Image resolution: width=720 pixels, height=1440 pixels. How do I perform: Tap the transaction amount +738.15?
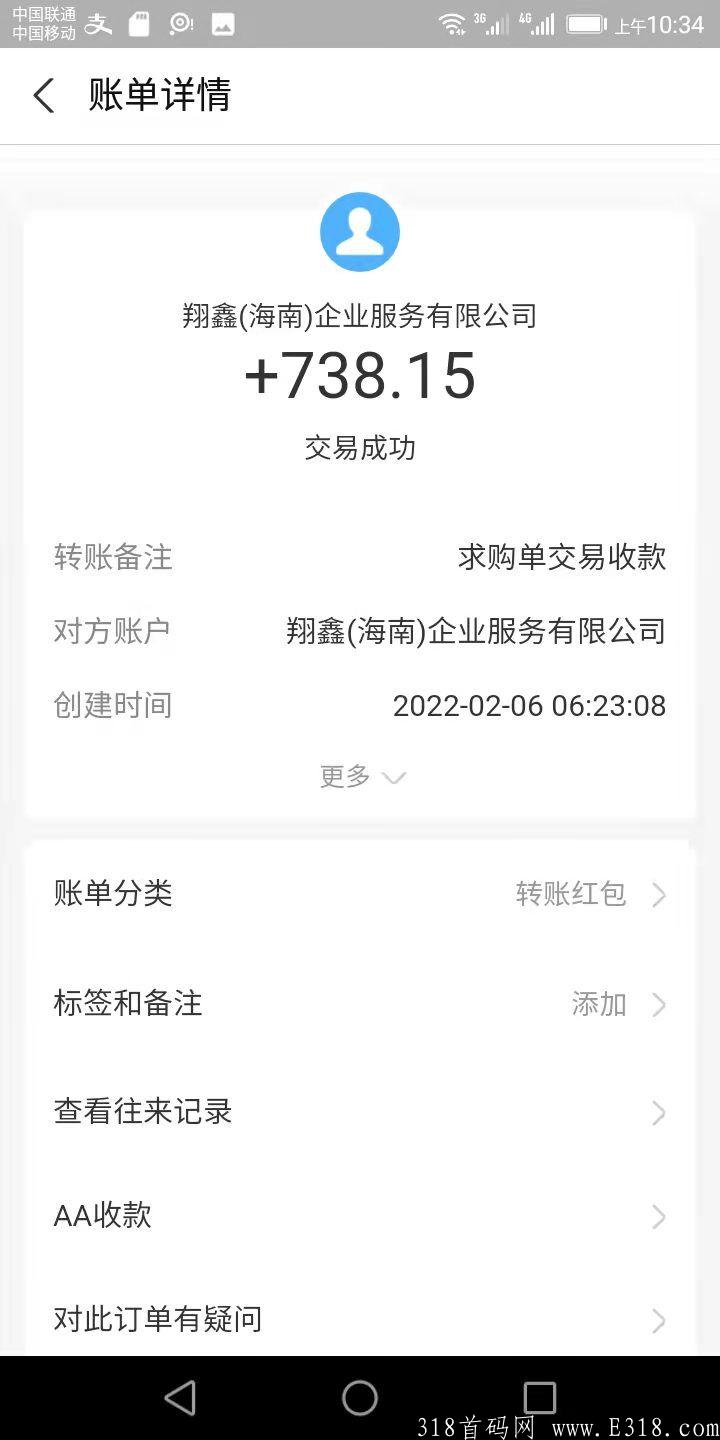point(360,378)
